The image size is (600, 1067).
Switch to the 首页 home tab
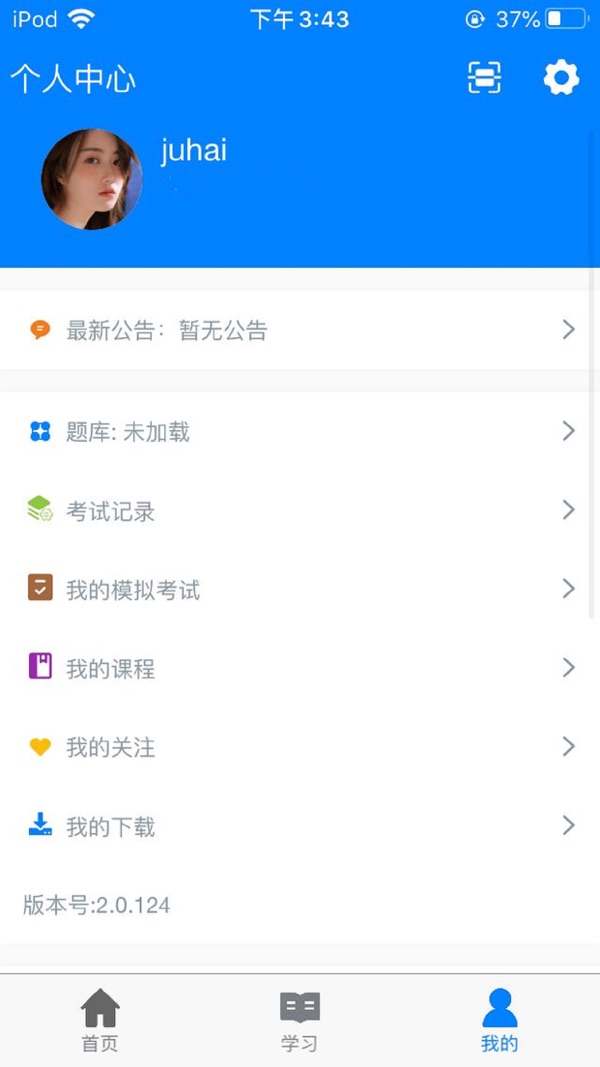100,1020
